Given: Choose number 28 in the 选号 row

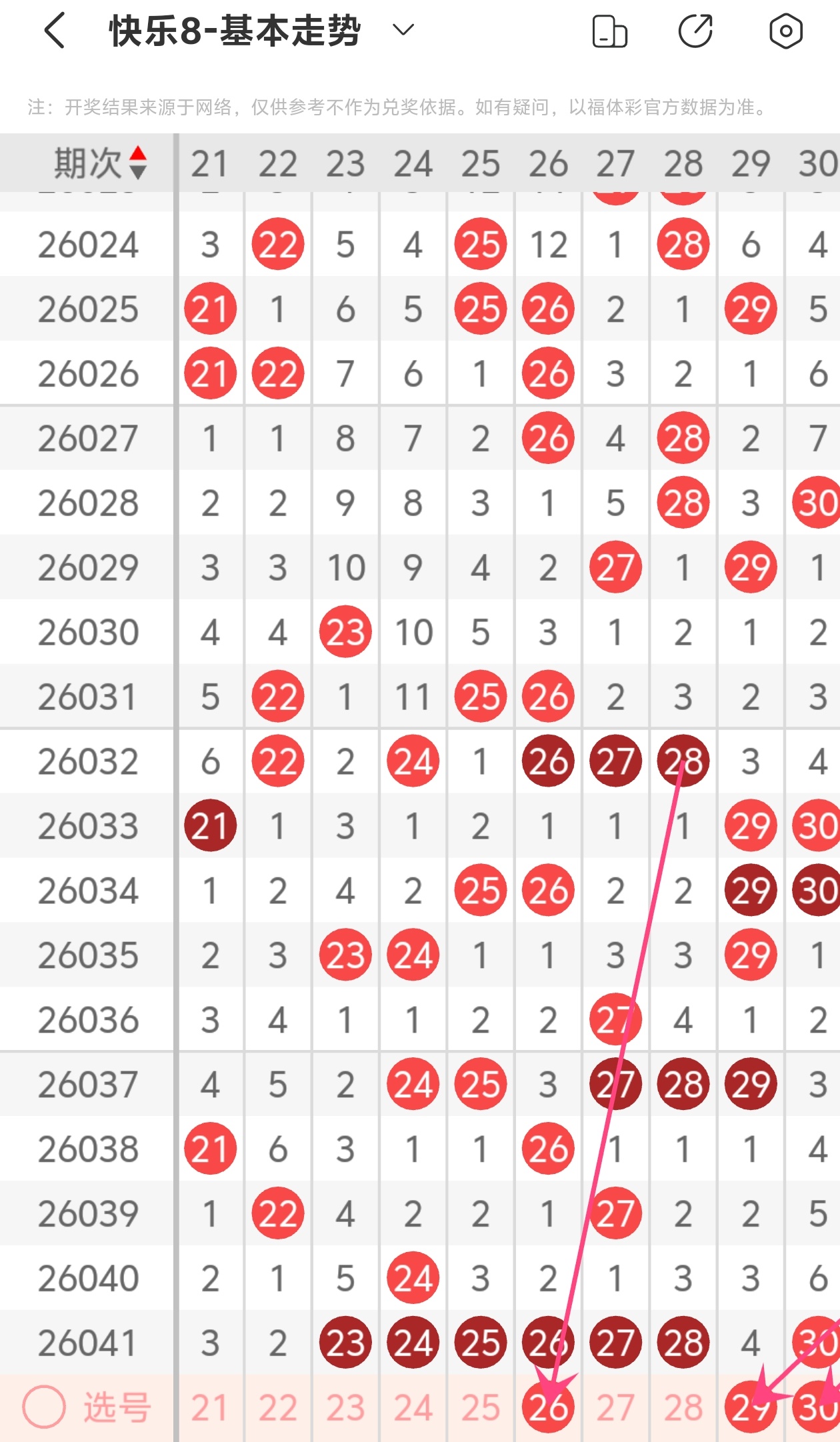Looking at the screenshot, I should coord(683,1407).
